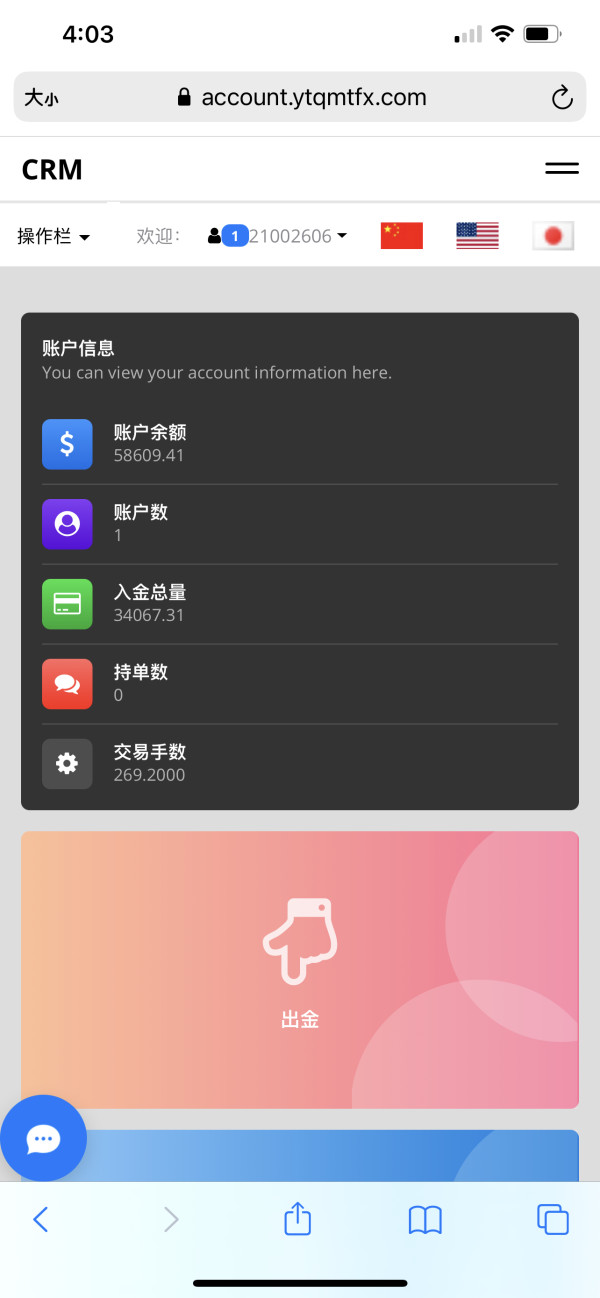Switch language with the China flag
The width and height of the screenshot is (600, 1298).
click(402, 236)
